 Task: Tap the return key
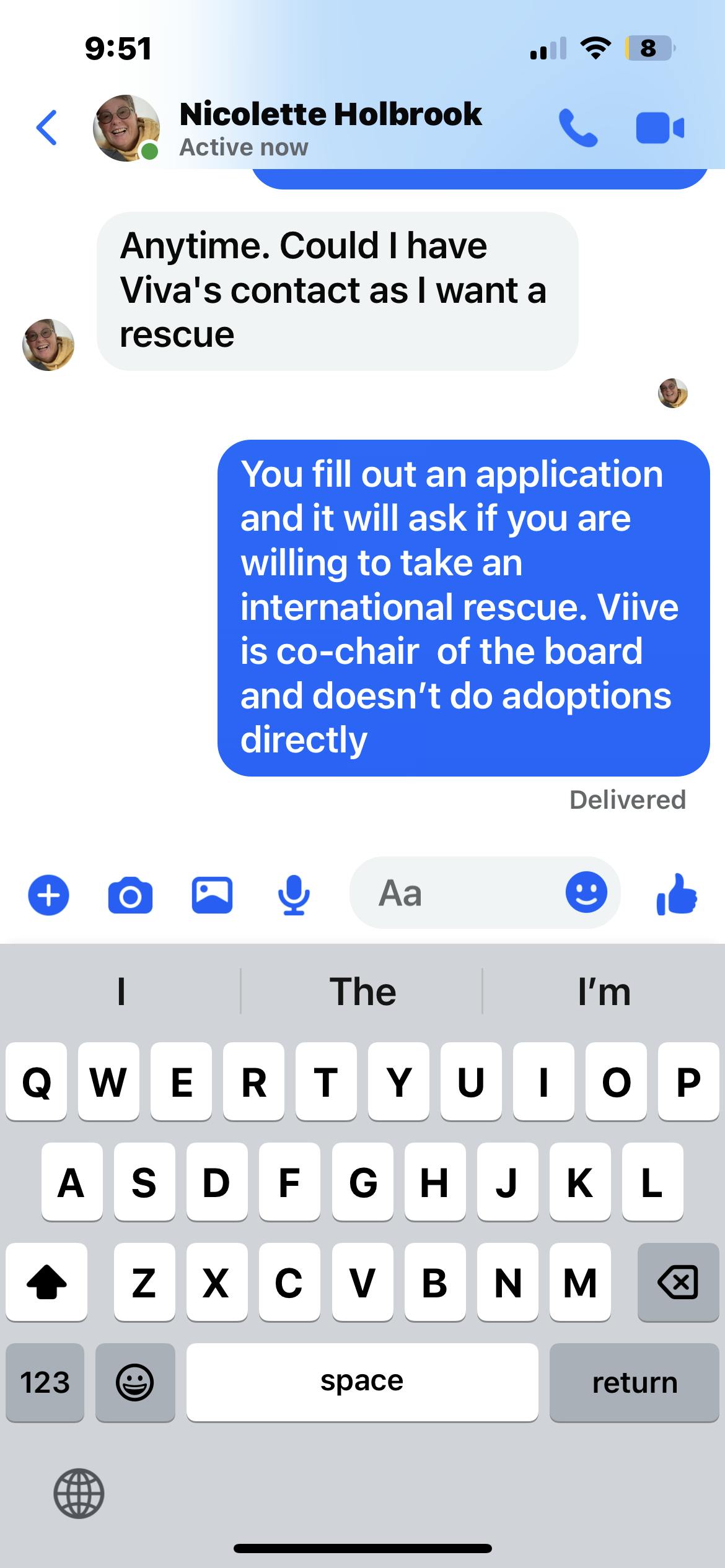click(x=635, y=1382)
